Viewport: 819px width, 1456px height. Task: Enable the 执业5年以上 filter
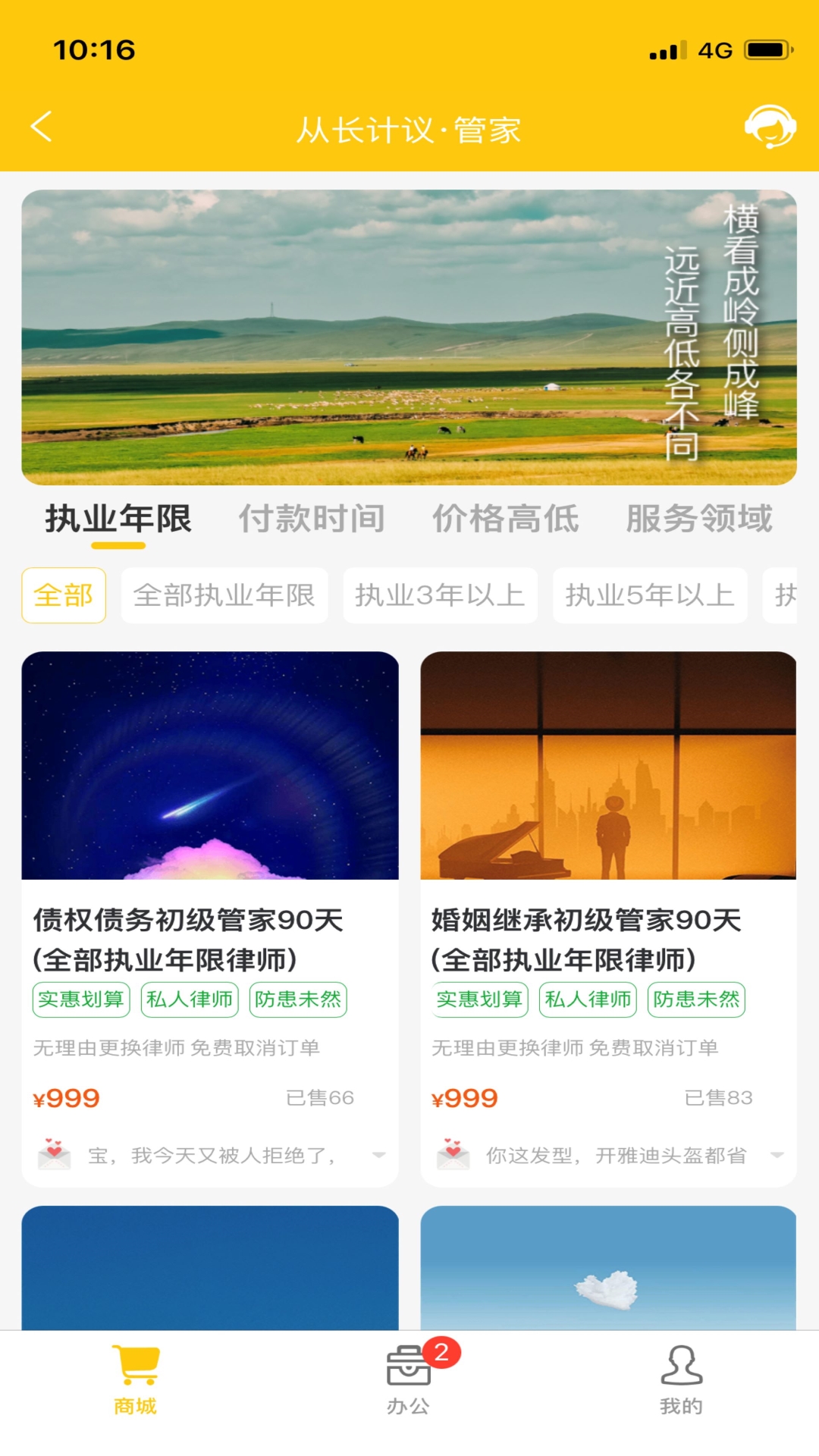648,596
